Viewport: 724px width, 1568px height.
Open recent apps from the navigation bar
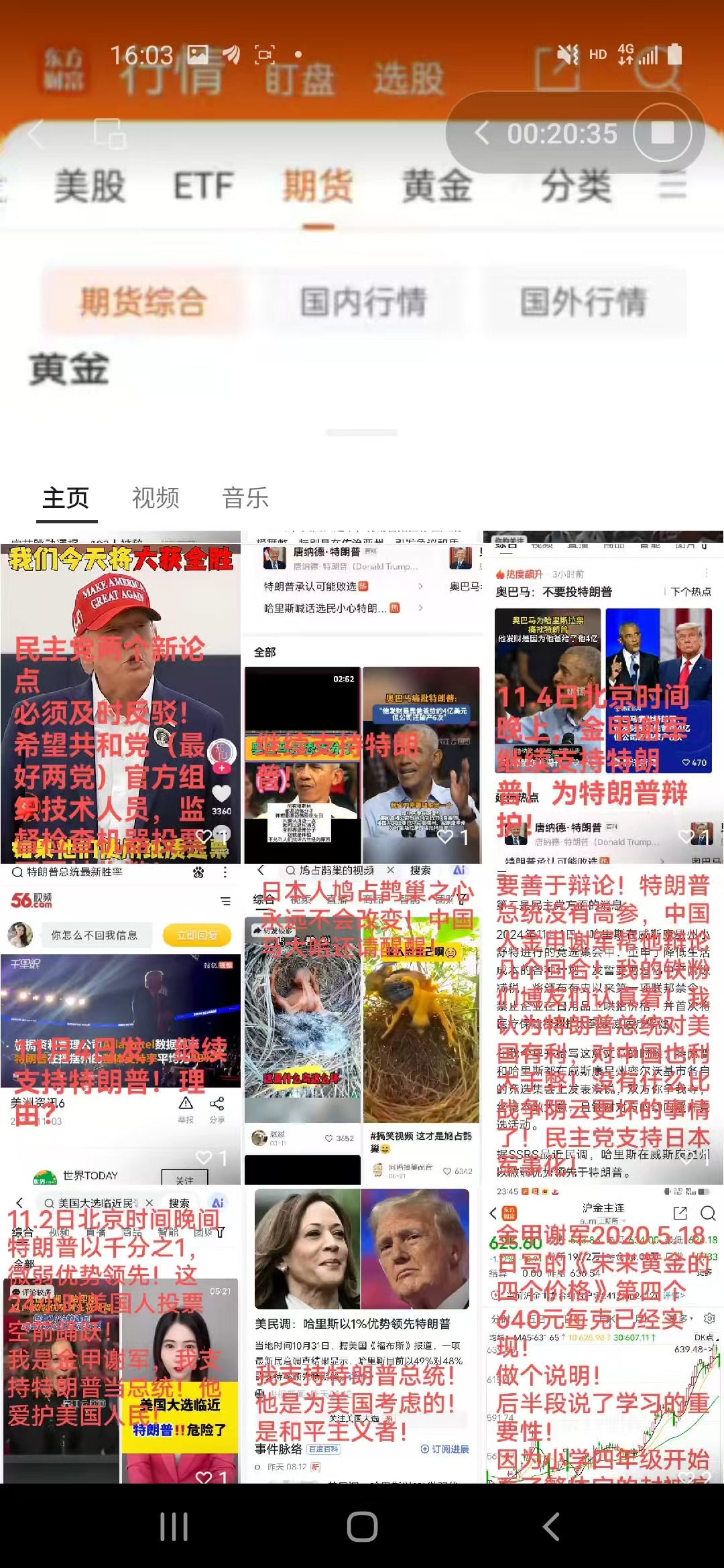coord(174,1527)
